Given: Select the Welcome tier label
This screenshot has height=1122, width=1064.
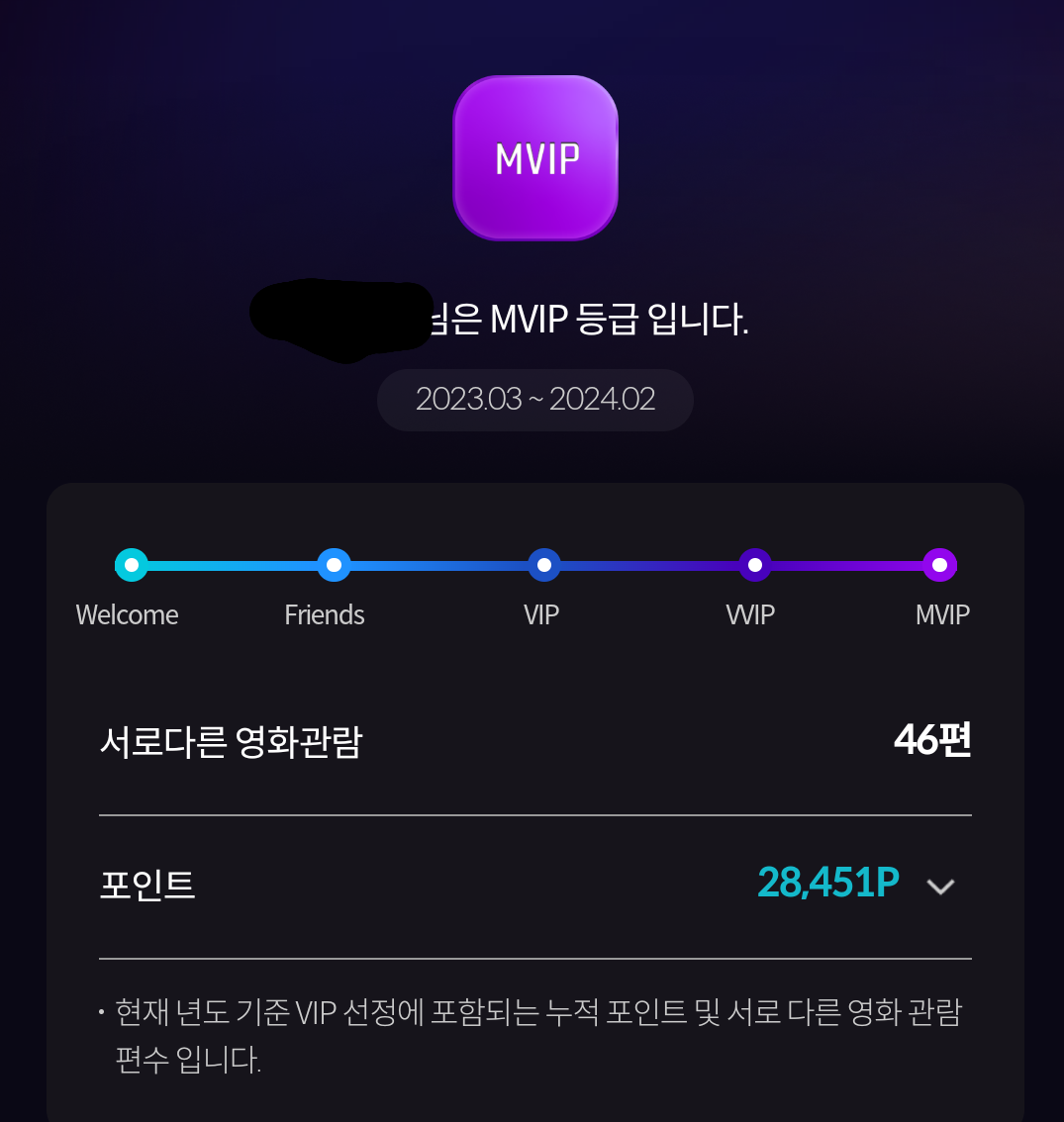Looking at the screenshot, I should click(127, 614).
